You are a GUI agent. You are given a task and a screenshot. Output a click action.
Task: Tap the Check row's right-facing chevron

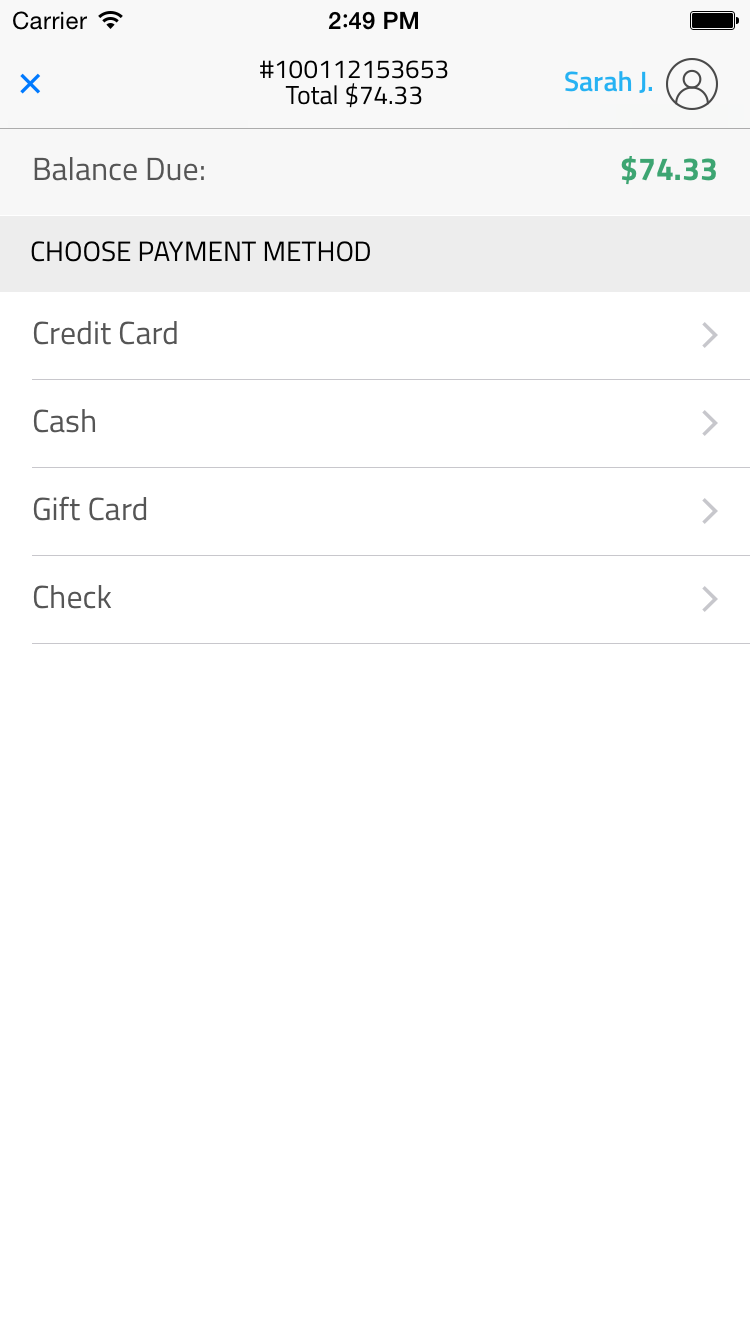pyautogui.click(x=710, y=599)
